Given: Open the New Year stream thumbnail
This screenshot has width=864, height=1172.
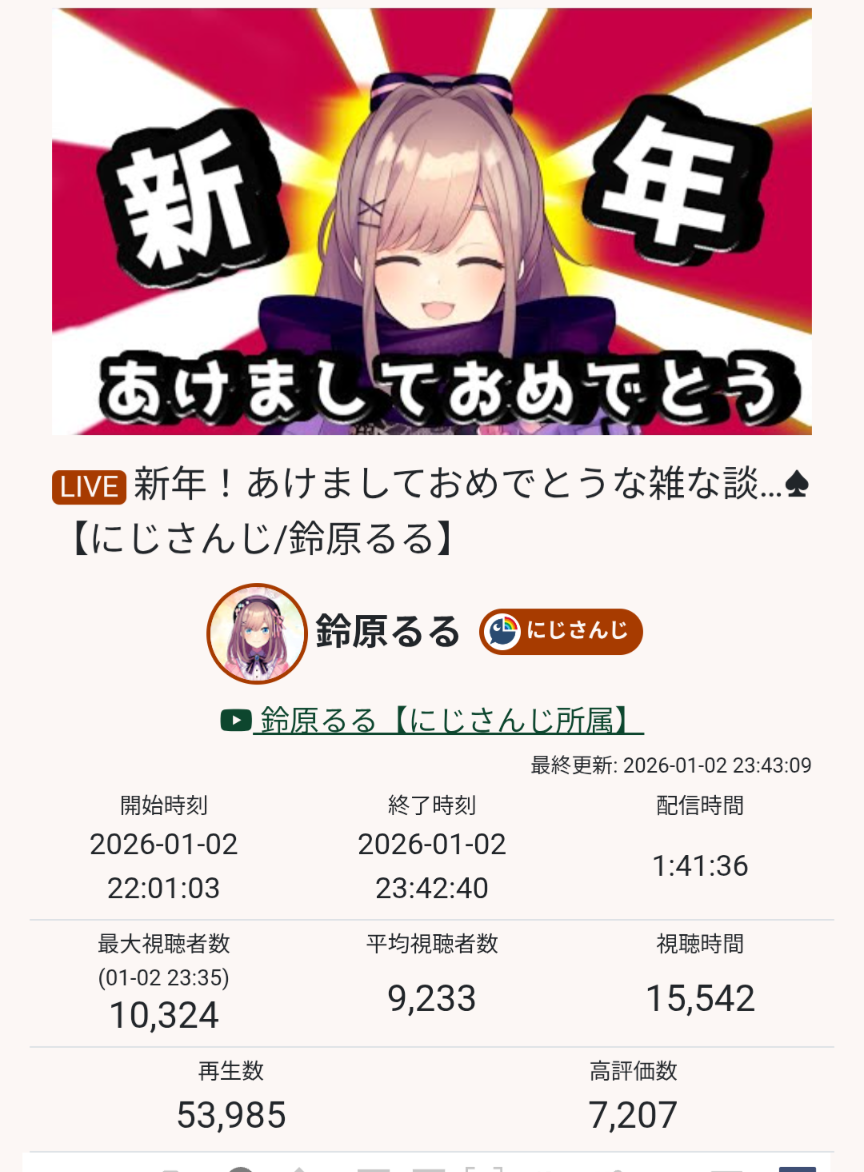Looking at the screenshot, I should (432, 222).
